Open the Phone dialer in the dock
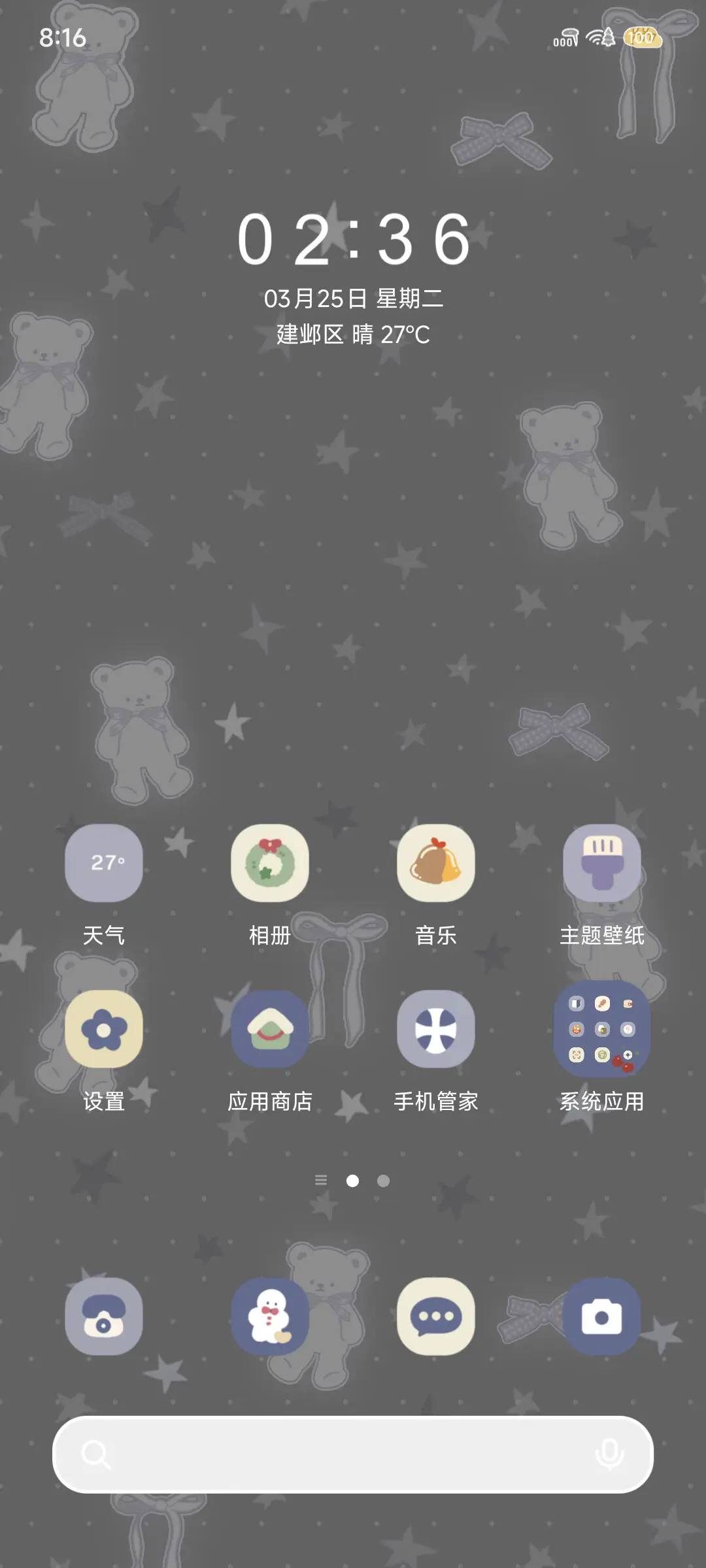Image resolution: width=706 pixels, height=1568 pixels. point(105,1316)
